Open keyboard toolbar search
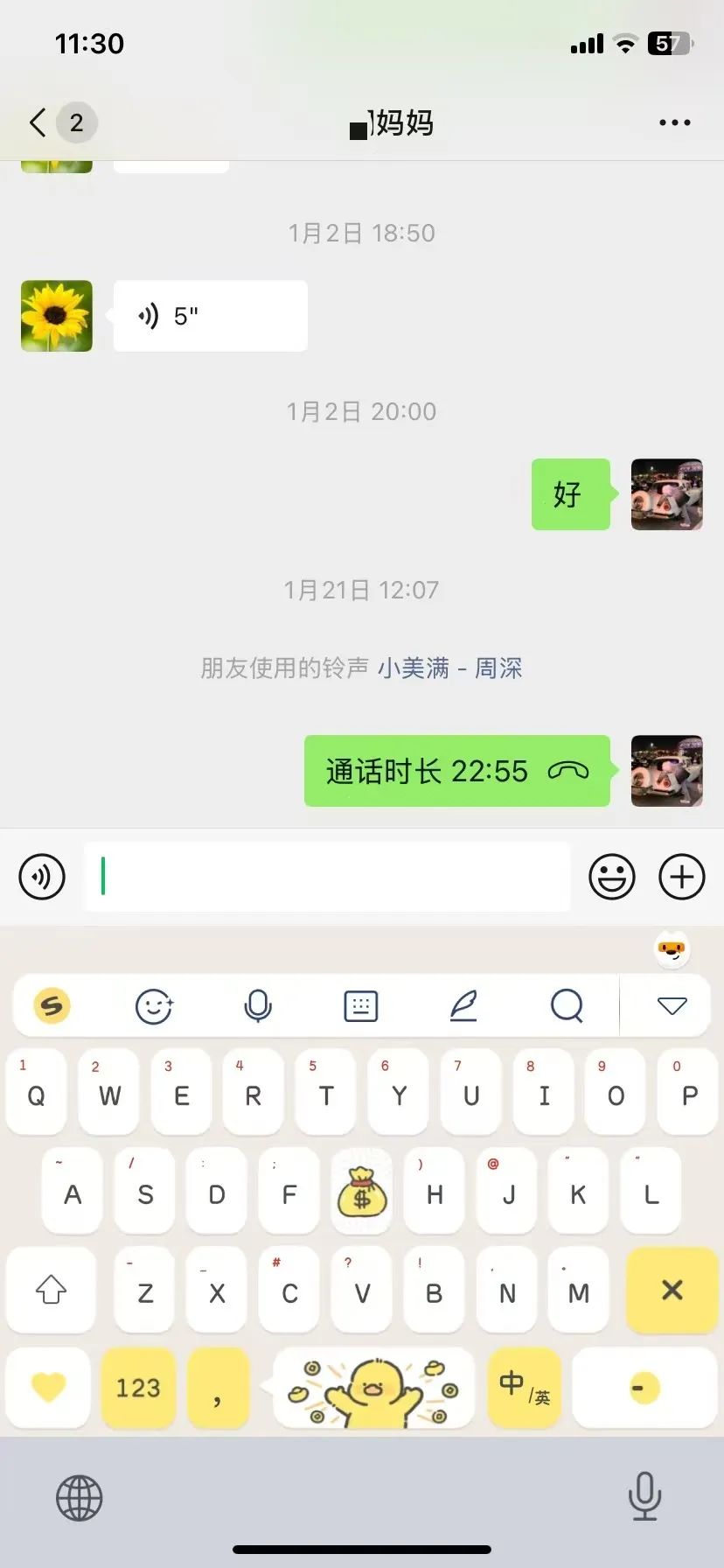 click(x=567, y=1005)
